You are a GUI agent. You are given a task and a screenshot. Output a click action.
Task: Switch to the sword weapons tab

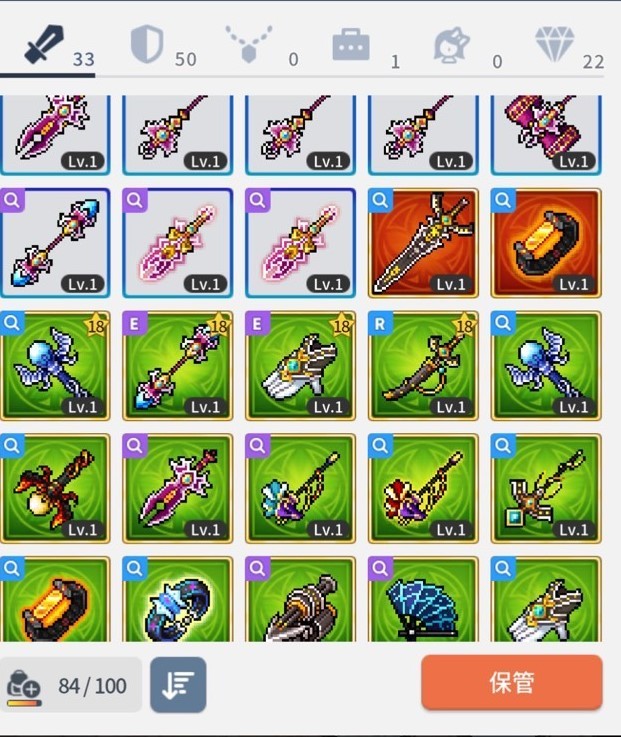[47, 46]
